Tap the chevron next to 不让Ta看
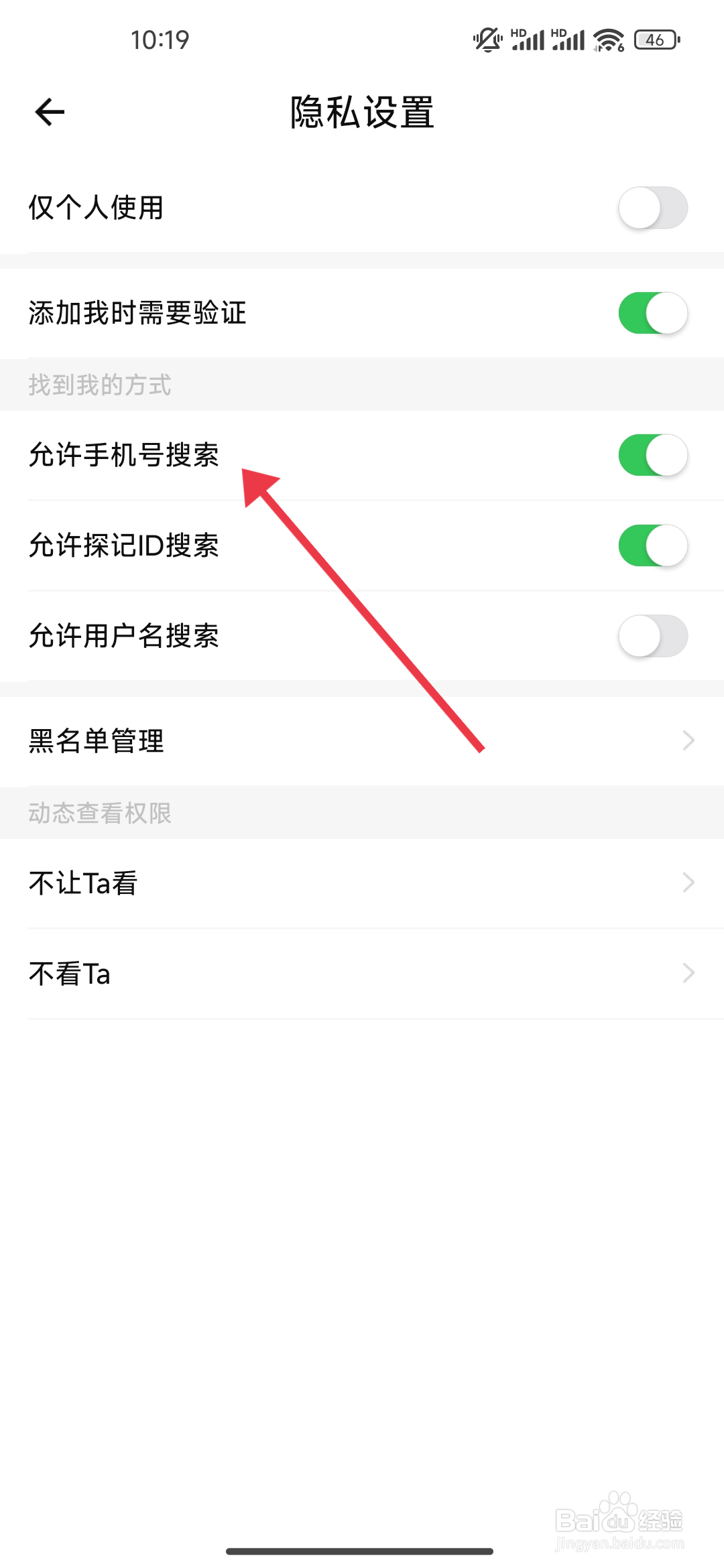 coord(687,883)
